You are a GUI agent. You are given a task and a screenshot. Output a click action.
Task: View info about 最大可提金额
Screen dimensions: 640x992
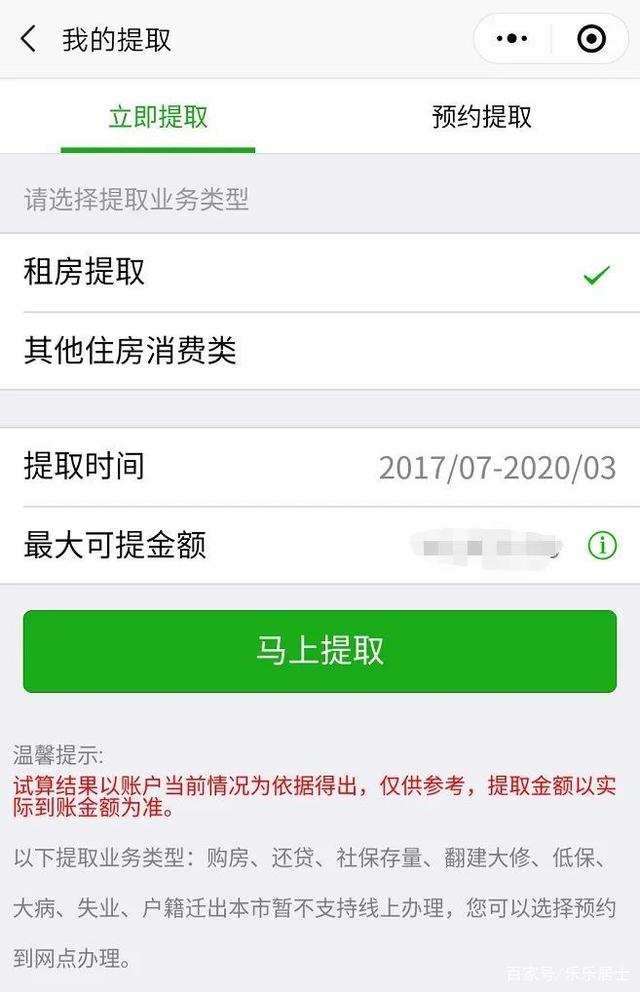tap(601, 546)
